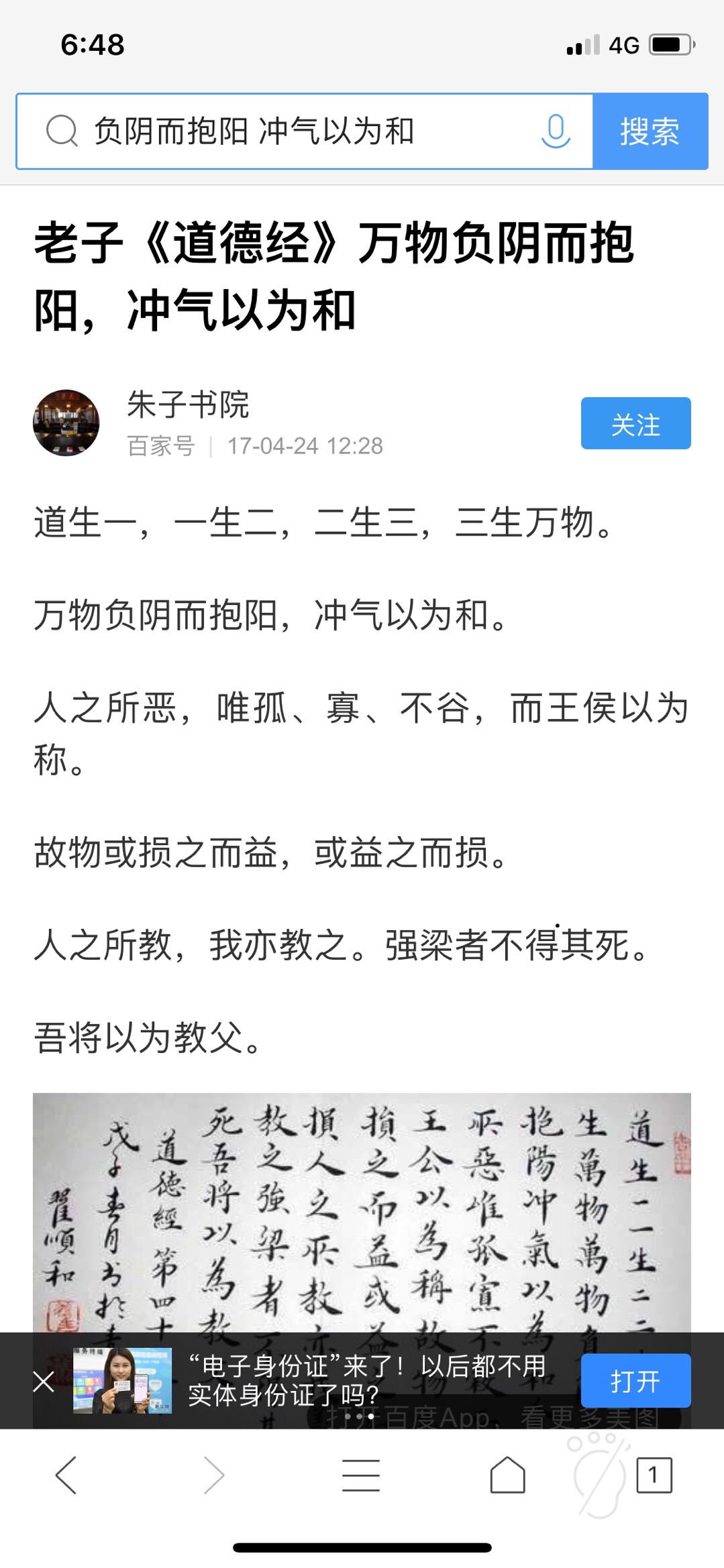Go forward to the next page
The width and height of the screenshot is (724, 1568).
coord(213,1475)
